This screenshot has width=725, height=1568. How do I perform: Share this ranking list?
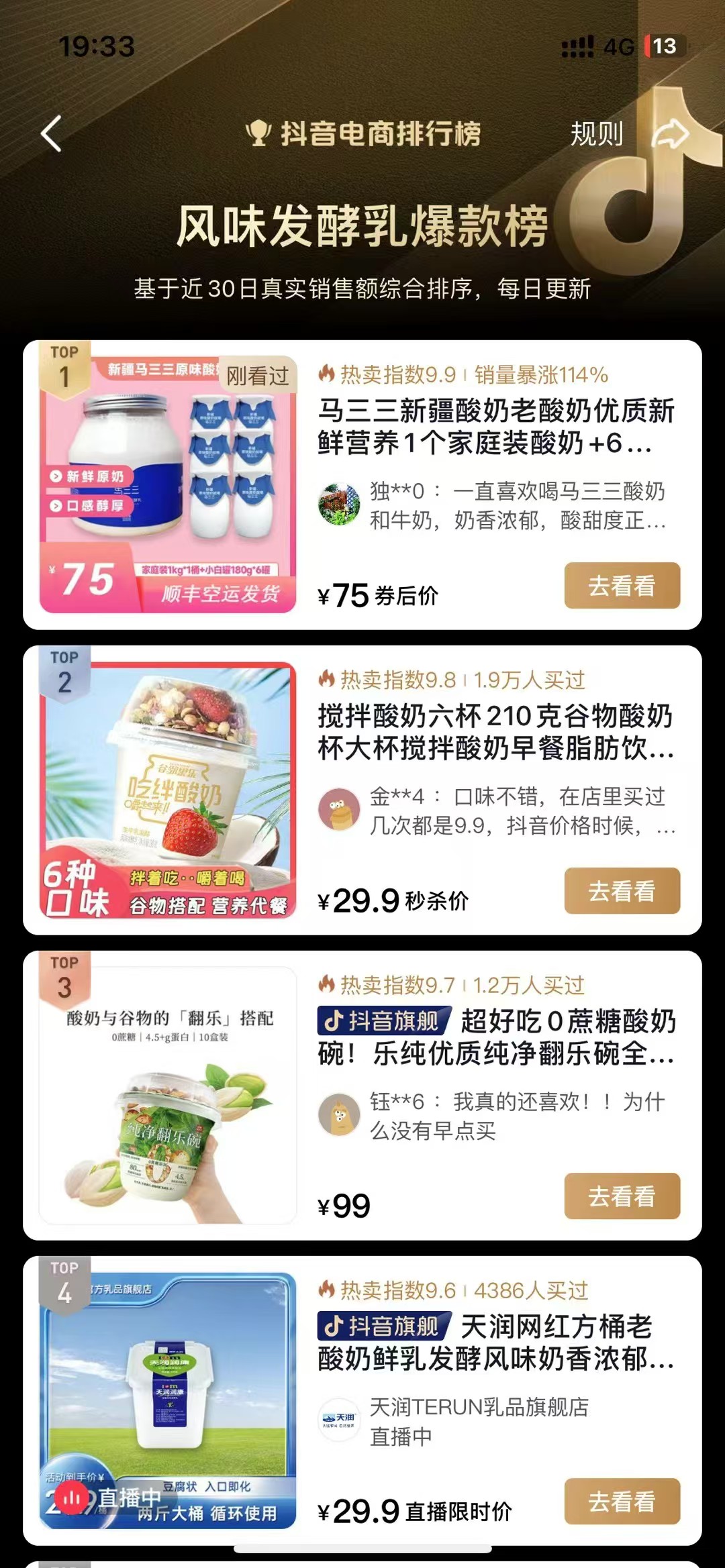pyautogui.click(x=670, y=134)
